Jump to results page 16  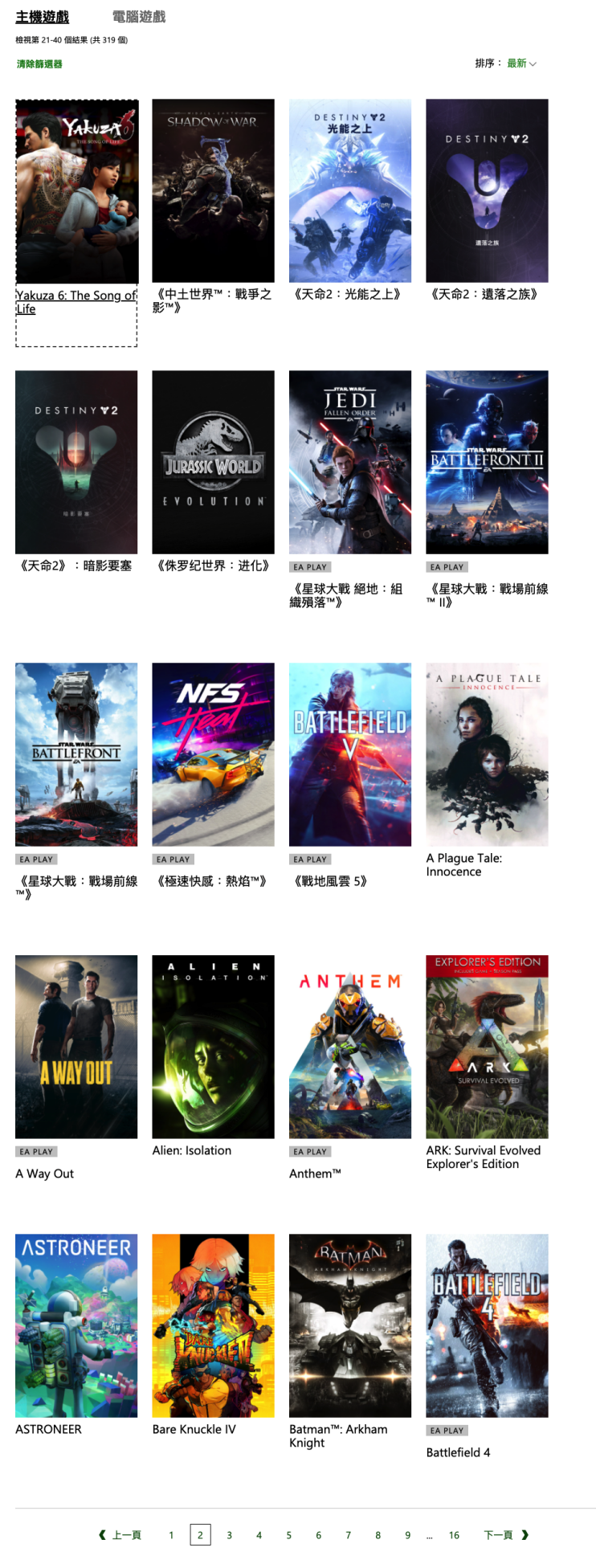[x=454, y=1535]
